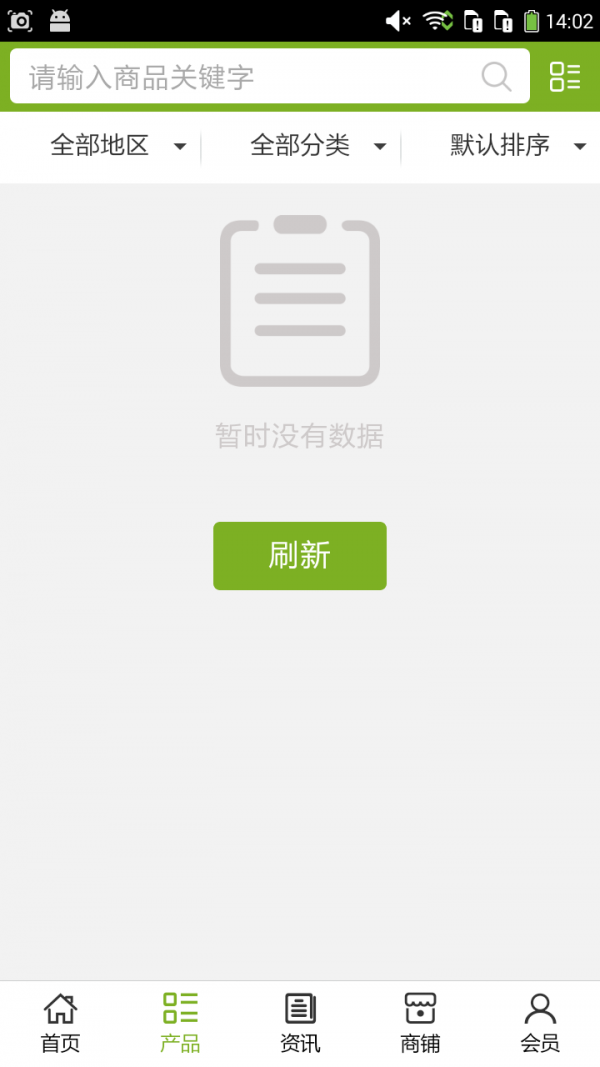Viewport: 600px width, 1067px height.
Task: Tap the green 刷新 refresh button
Action: point(299,556)
